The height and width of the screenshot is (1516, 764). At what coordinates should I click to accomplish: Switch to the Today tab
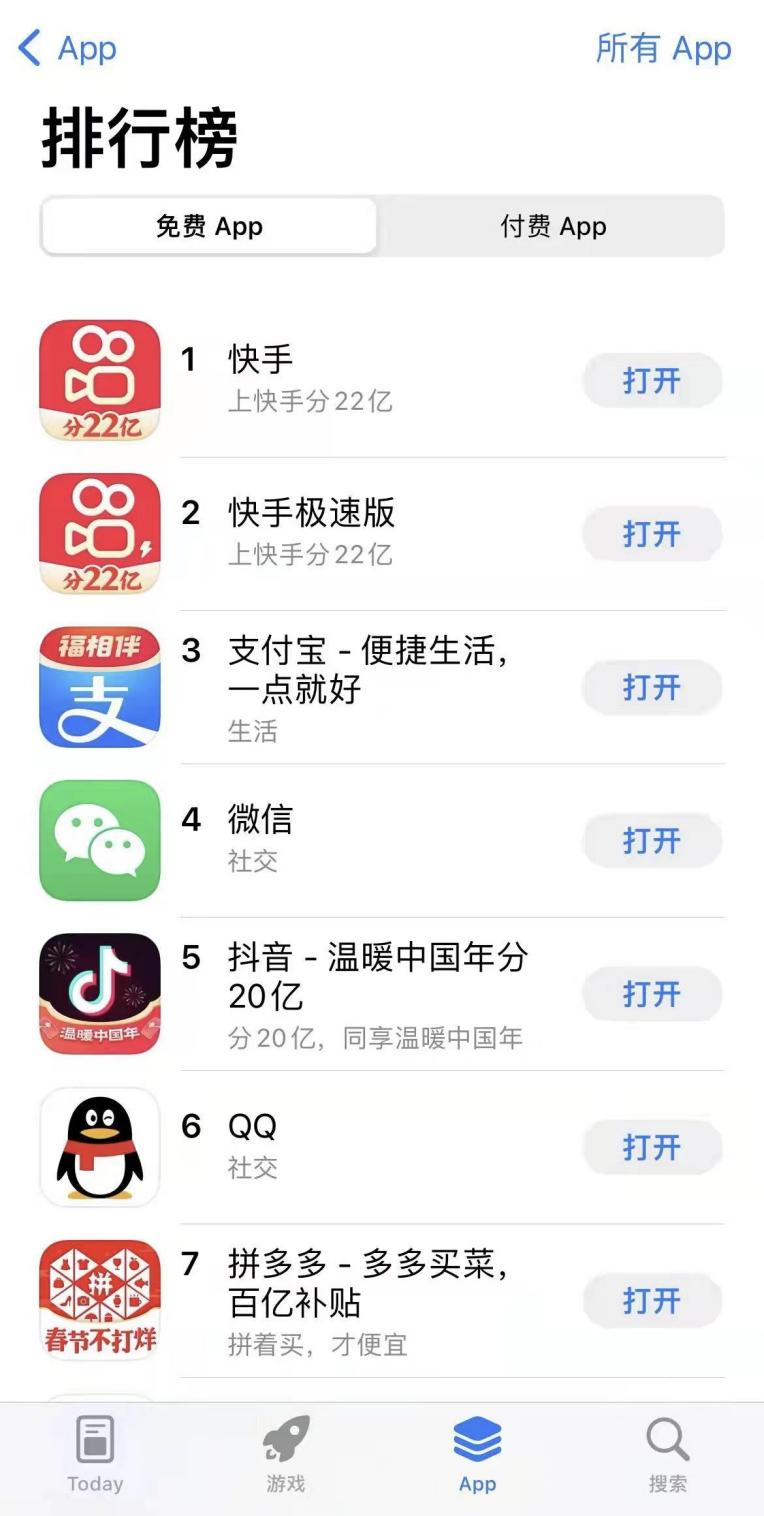pos(95,1453)
